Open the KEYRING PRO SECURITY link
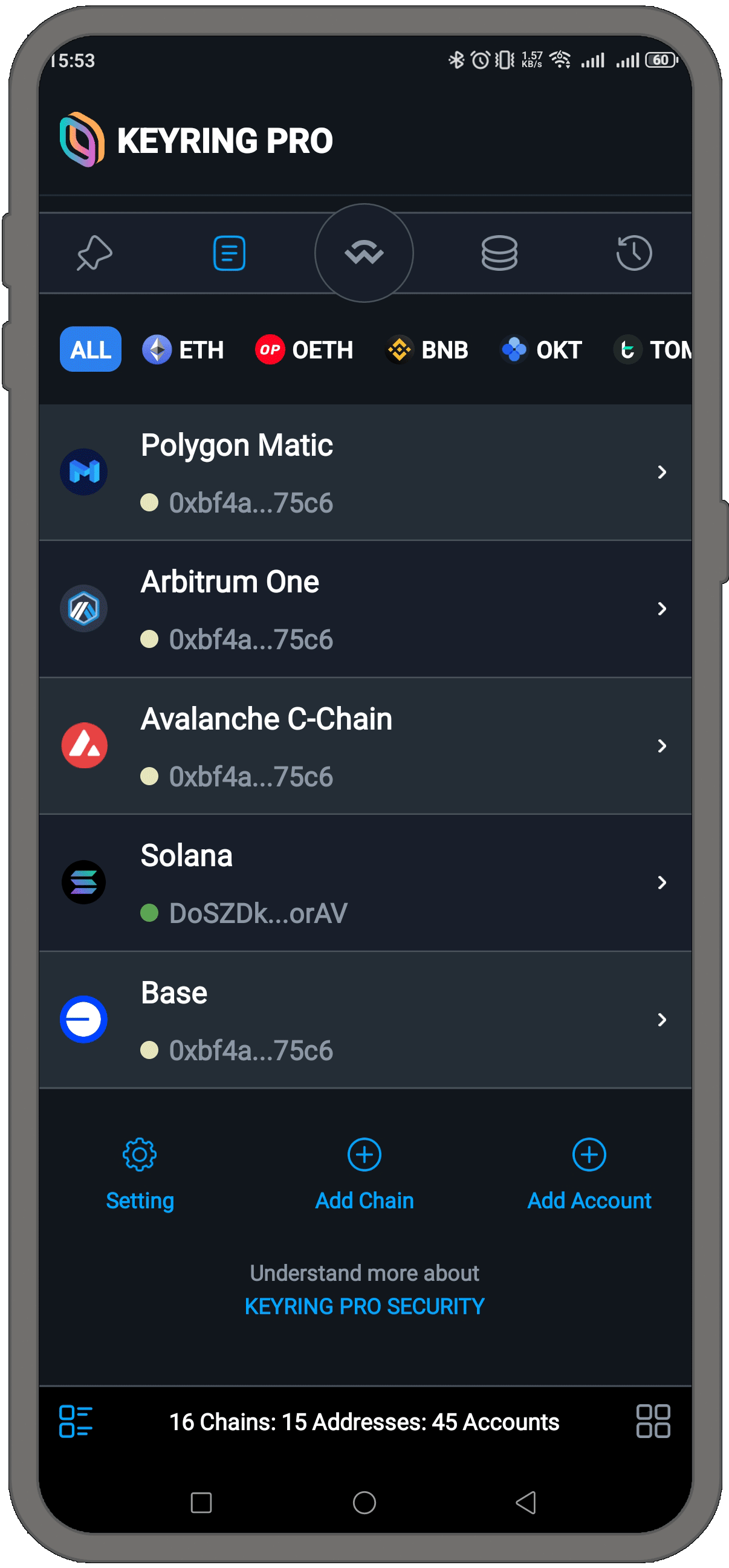Screen dimensions: 729x1568 [x=364, y=1306]
